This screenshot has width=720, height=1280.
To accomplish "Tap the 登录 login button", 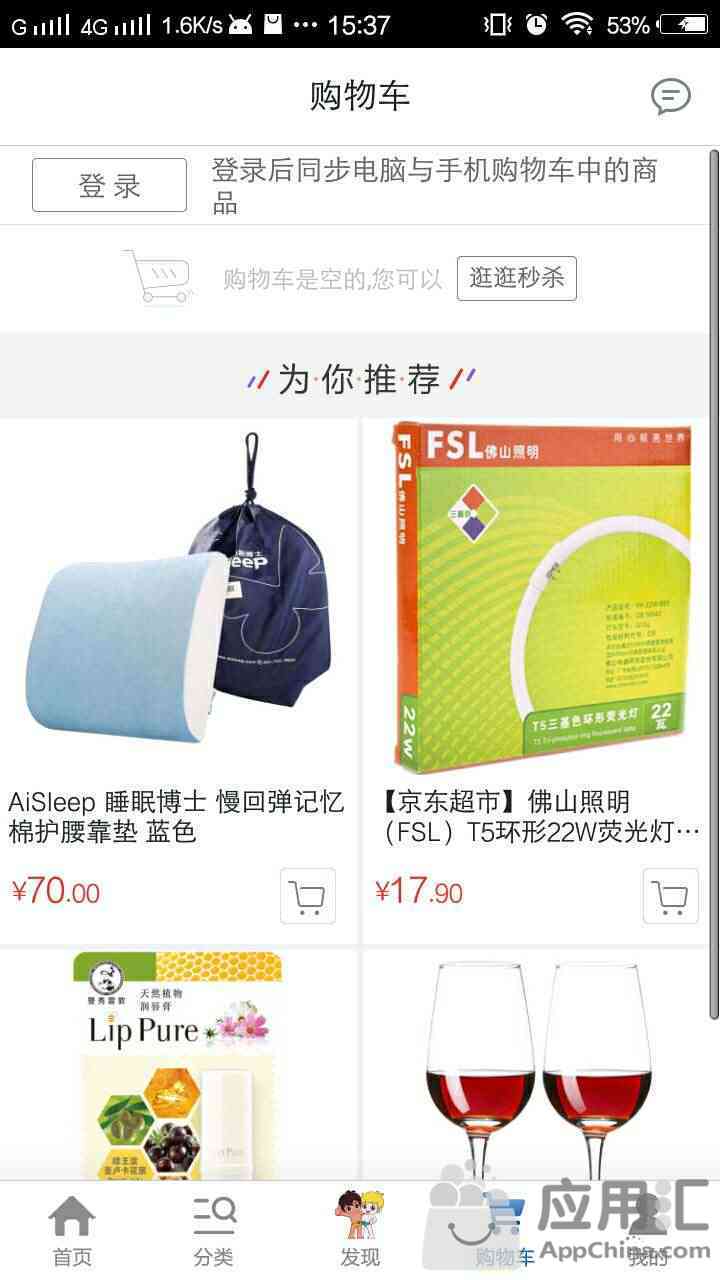I will pyautogui.click(x=109, y=185).
